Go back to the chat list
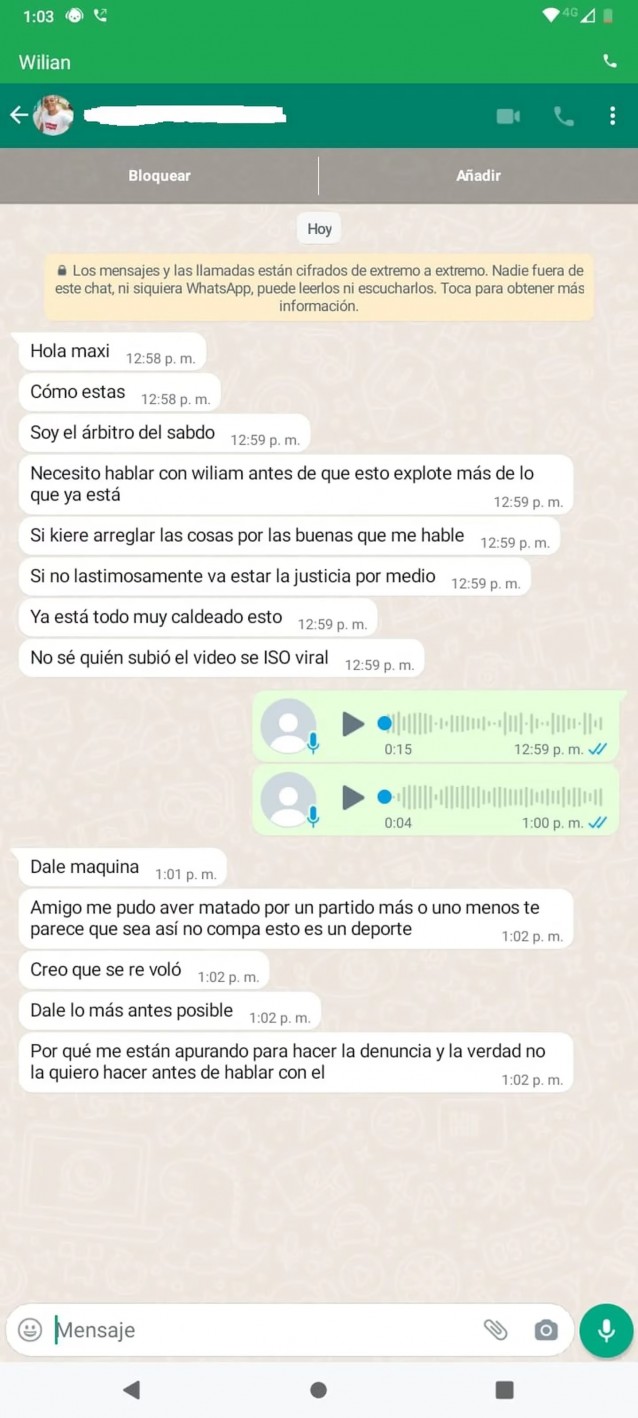This screenshot has height=1418, width=638. [x=19, y=116]
